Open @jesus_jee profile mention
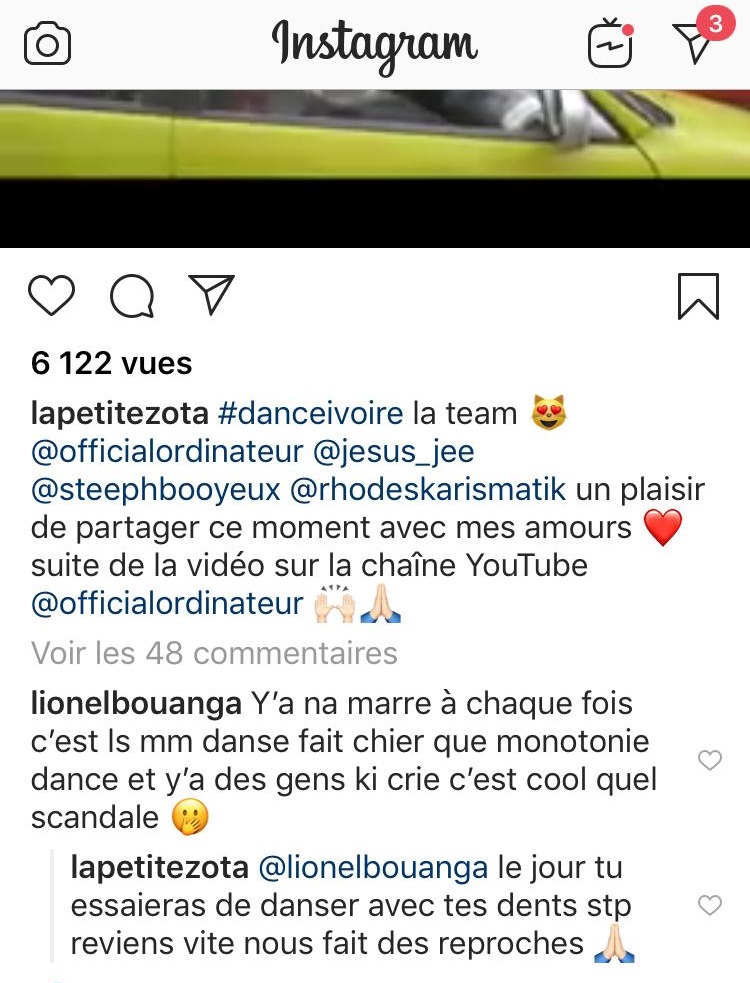 394,452
